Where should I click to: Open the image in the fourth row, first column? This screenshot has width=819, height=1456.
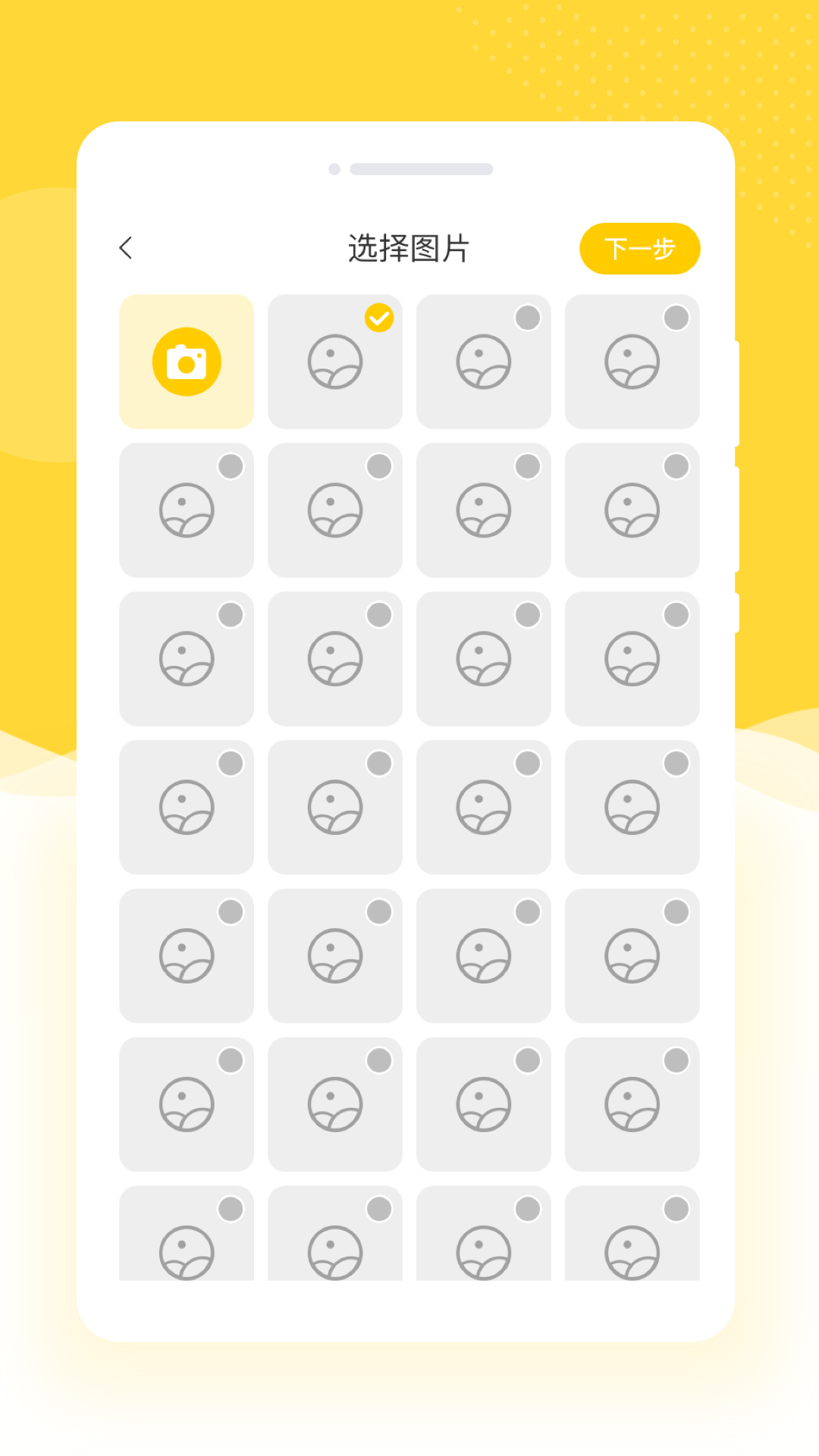pyautogui.click(x=187, y=807)
